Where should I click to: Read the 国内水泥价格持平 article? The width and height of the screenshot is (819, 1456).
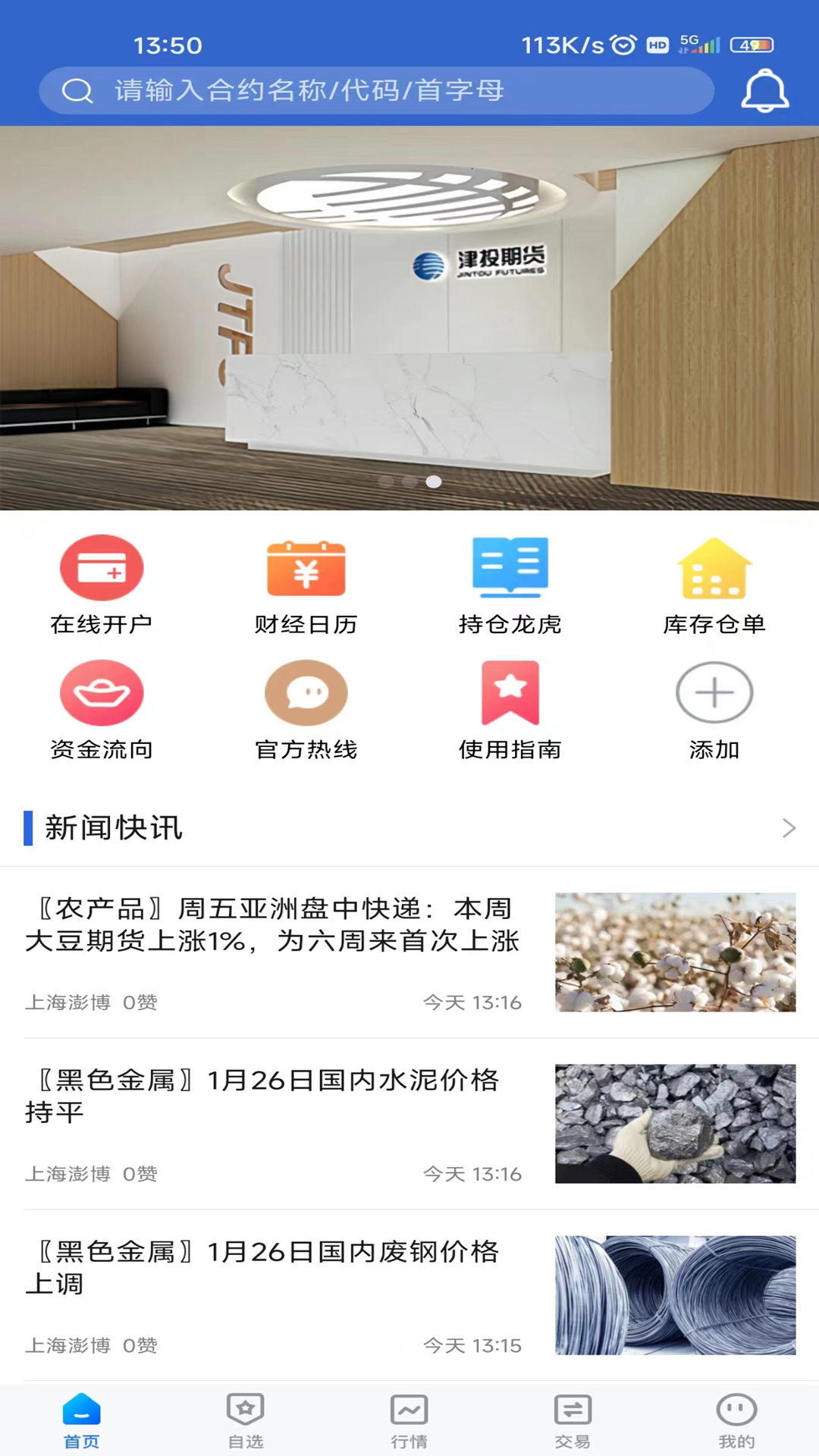click(273, 1097)
